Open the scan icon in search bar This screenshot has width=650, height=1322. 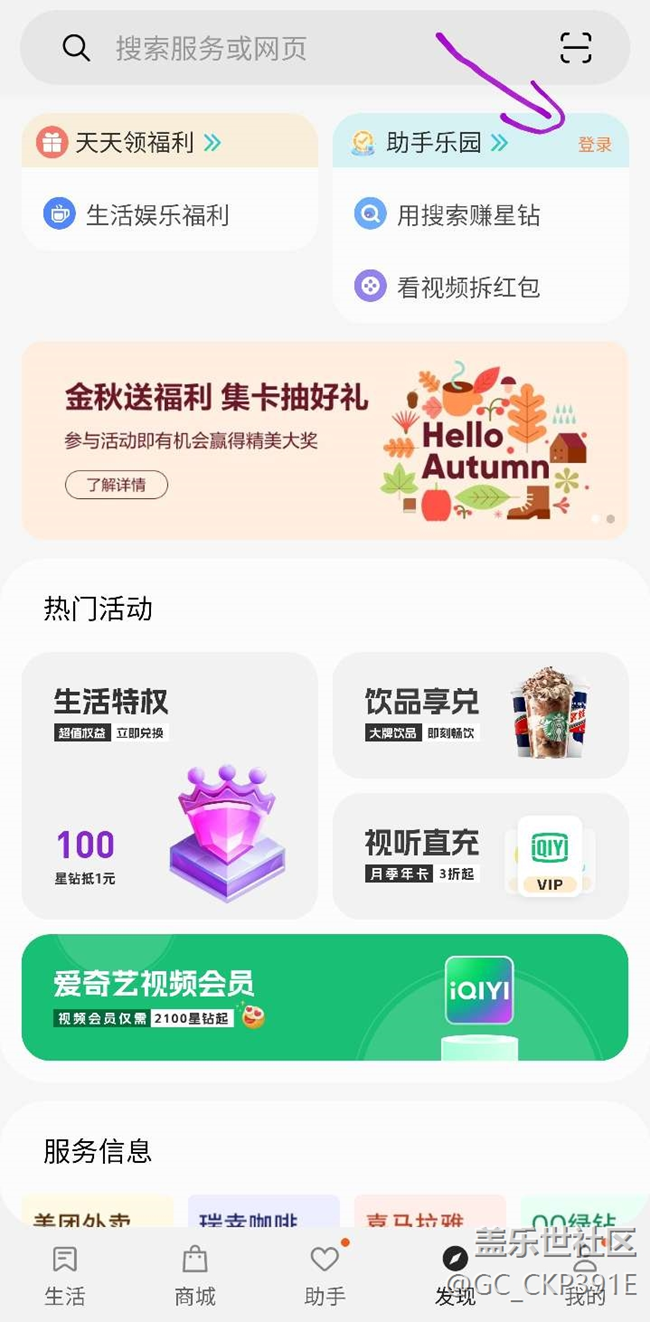coord(575,48)
